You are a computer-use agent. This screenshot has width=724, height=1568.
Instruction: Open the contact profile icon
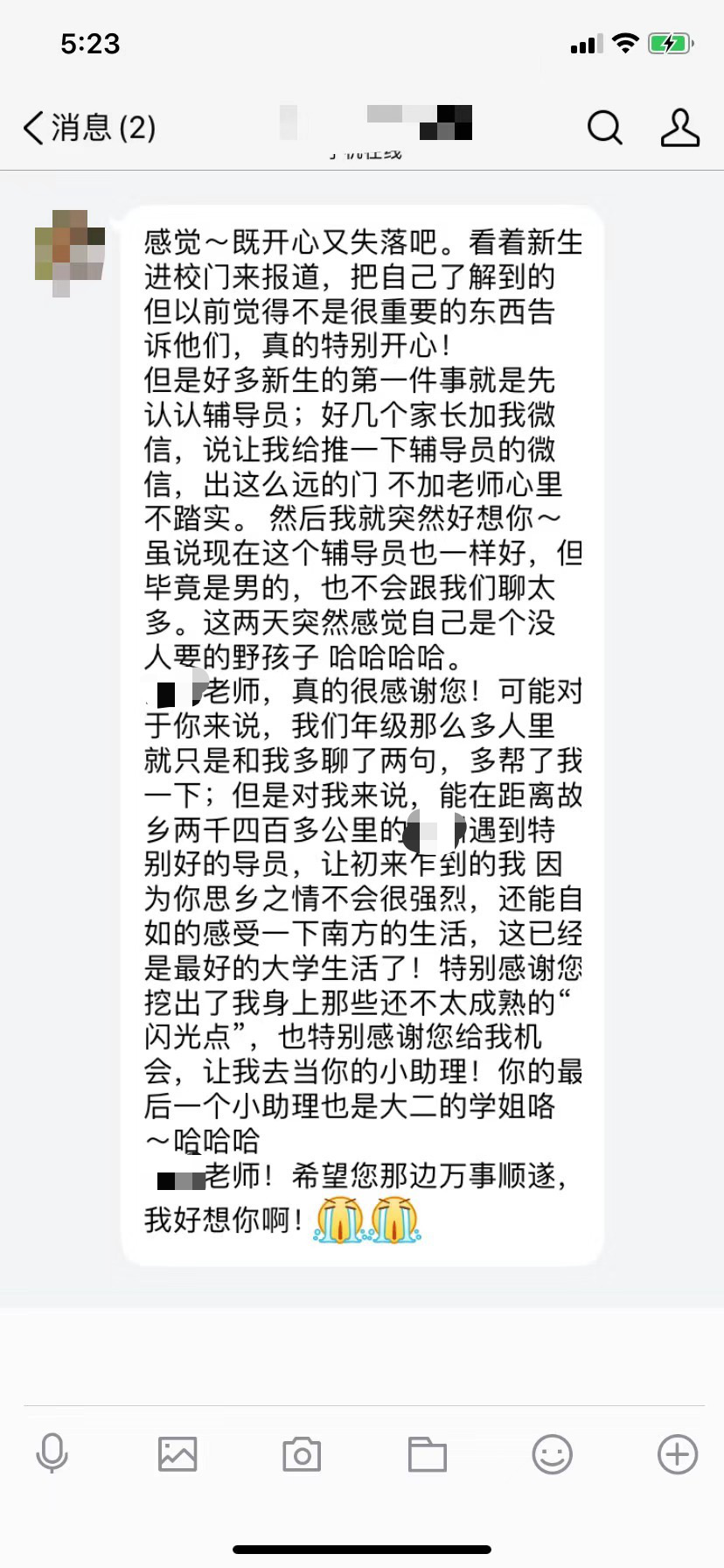pyautogui.click(x=679, y=128)
